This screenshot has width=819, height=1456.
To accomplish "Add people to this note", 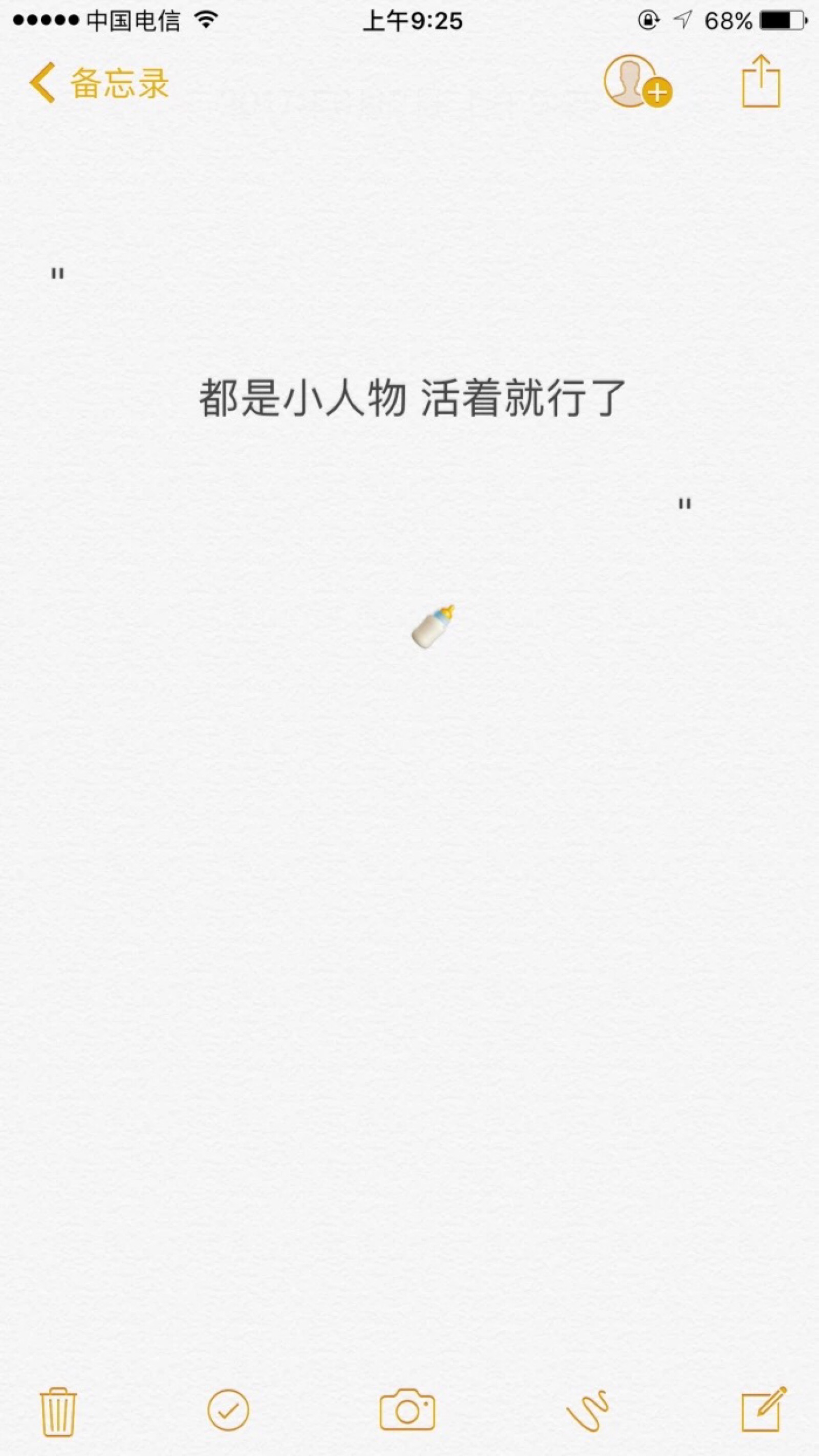I will click(637, 81).
